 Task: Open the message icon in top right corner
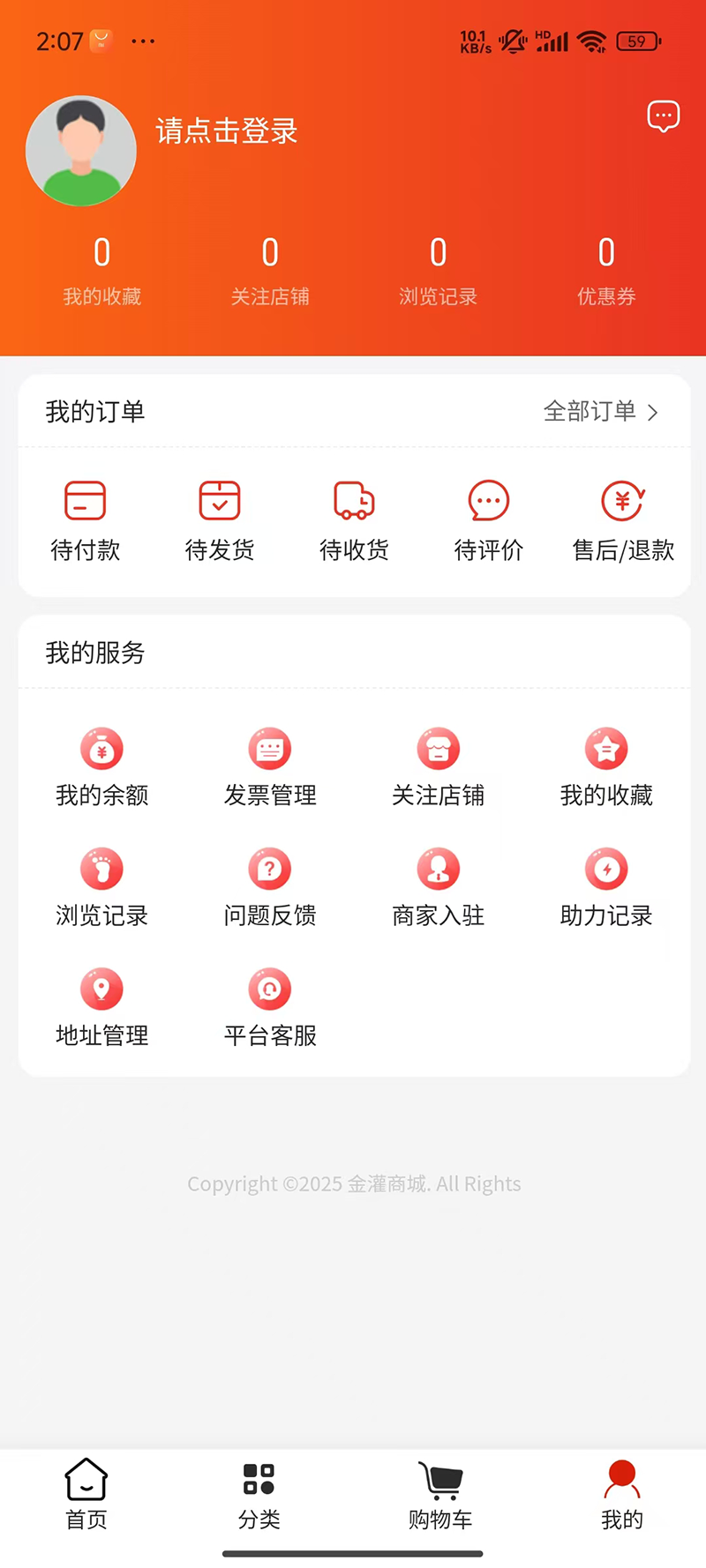(663, 116)
